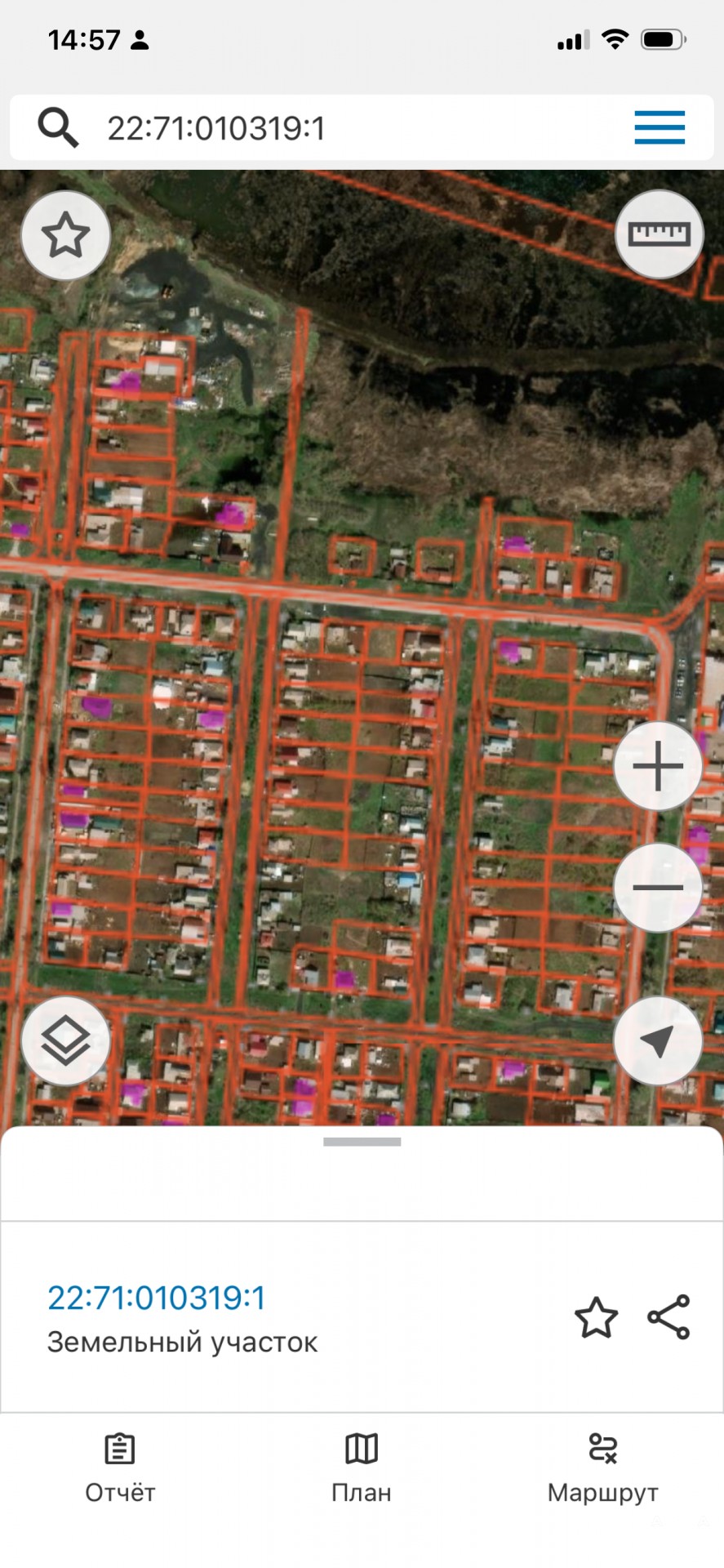Image resolution: width=724 pixels, height=1568 pixels.
Task: Tap the magnifier search icon
Action: pyautogui.click(x=58, y=128)
